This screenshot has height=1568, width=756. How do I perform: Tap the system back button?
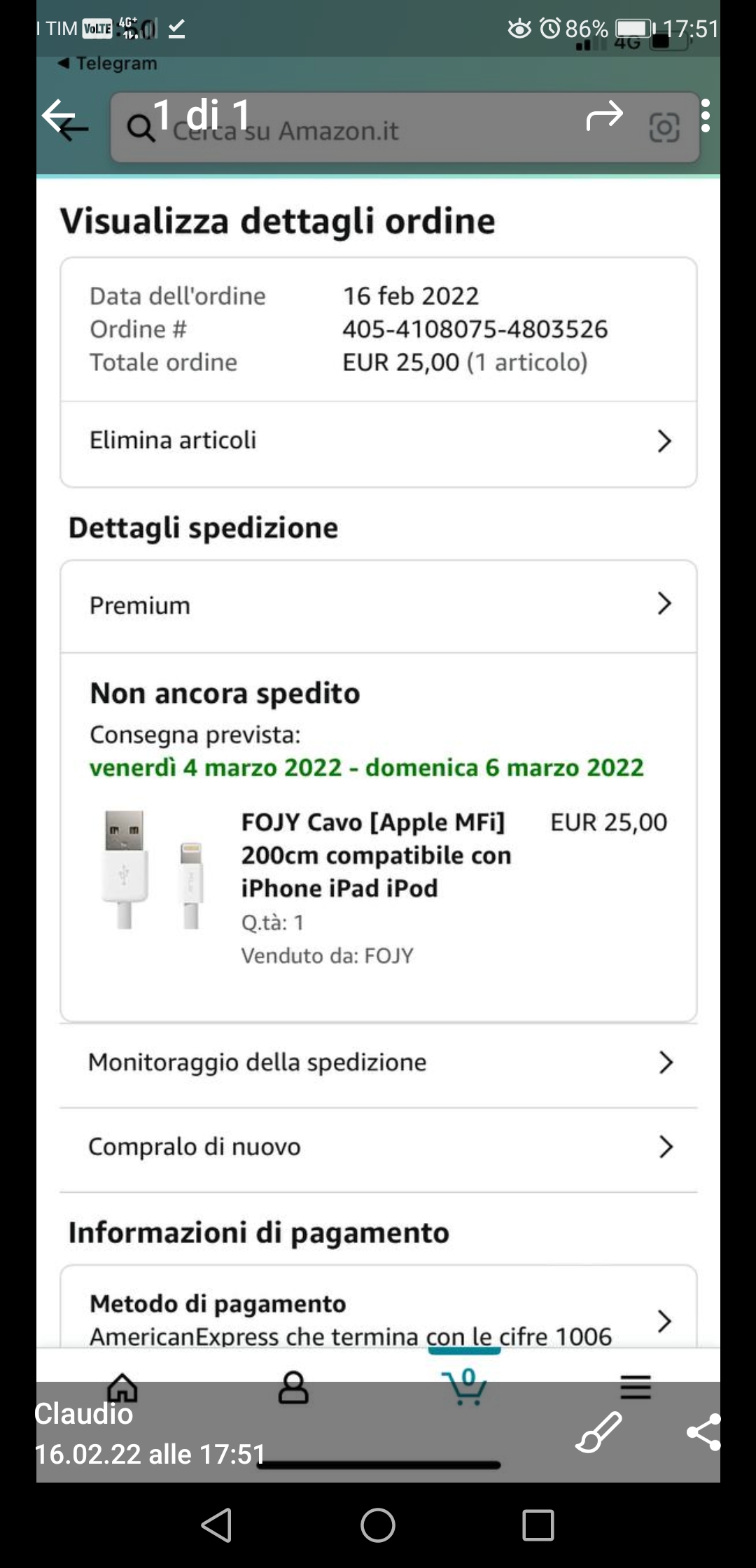pyautogui.click(x=216, y=1525)
